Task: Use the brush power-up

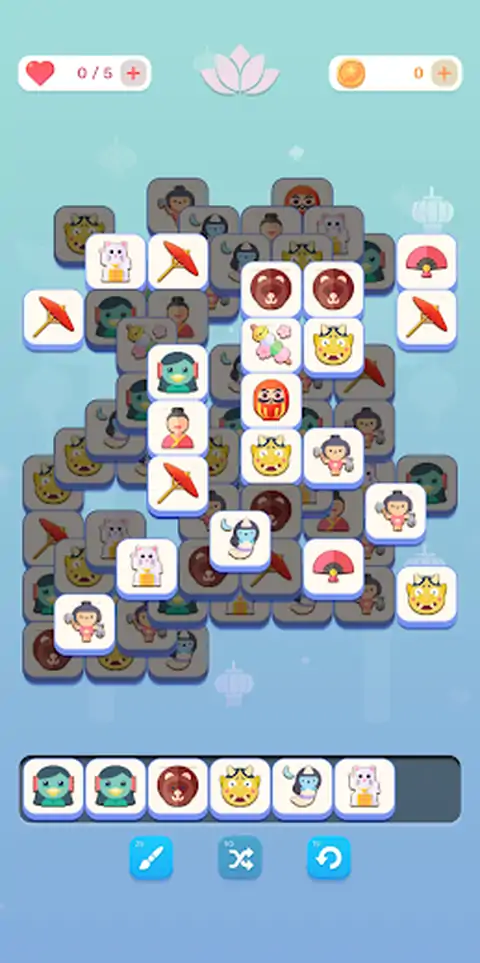Action: coord(151,857)
